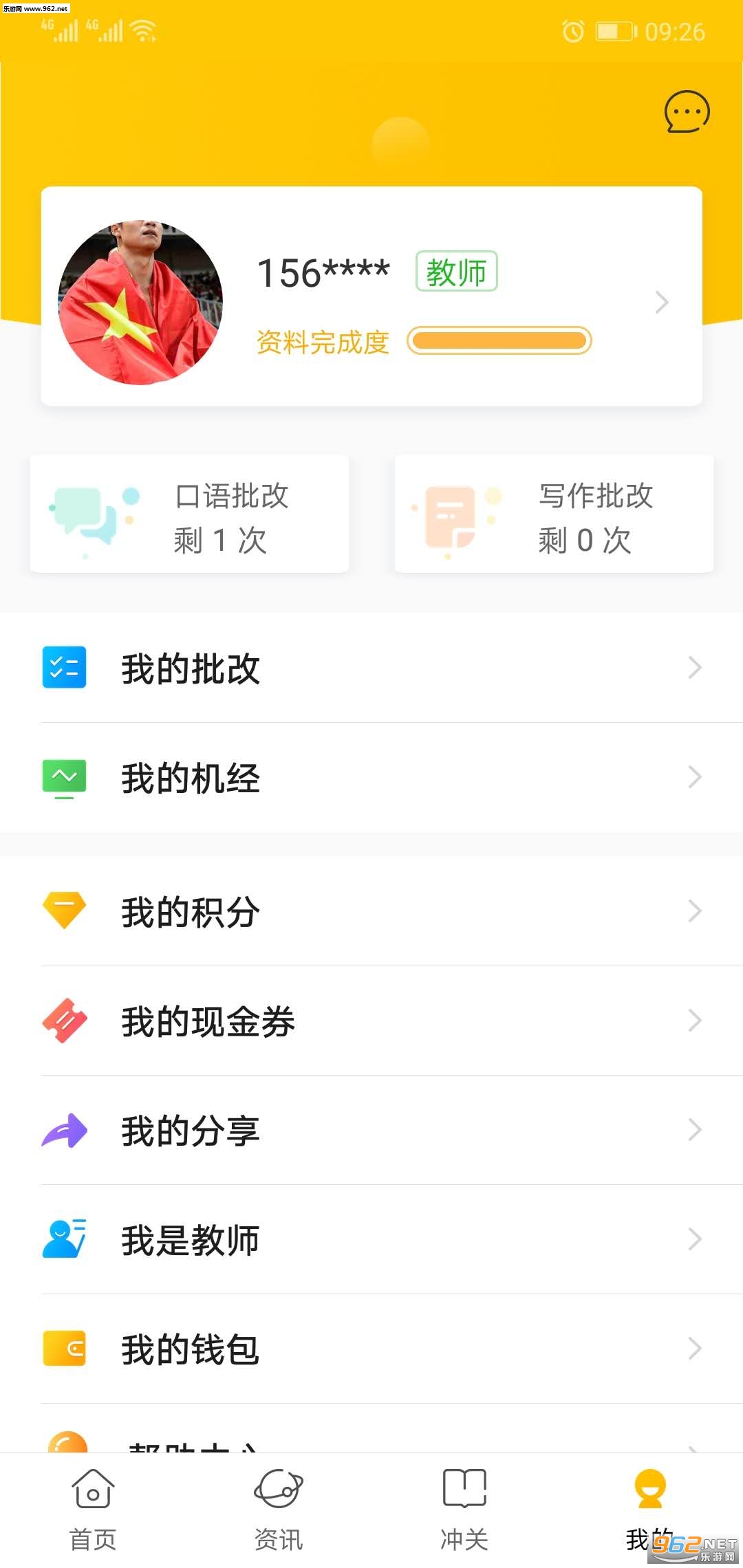Open the 口语批改 card
The height and width of the screenshot is (1568, 743).
[189, 514]
